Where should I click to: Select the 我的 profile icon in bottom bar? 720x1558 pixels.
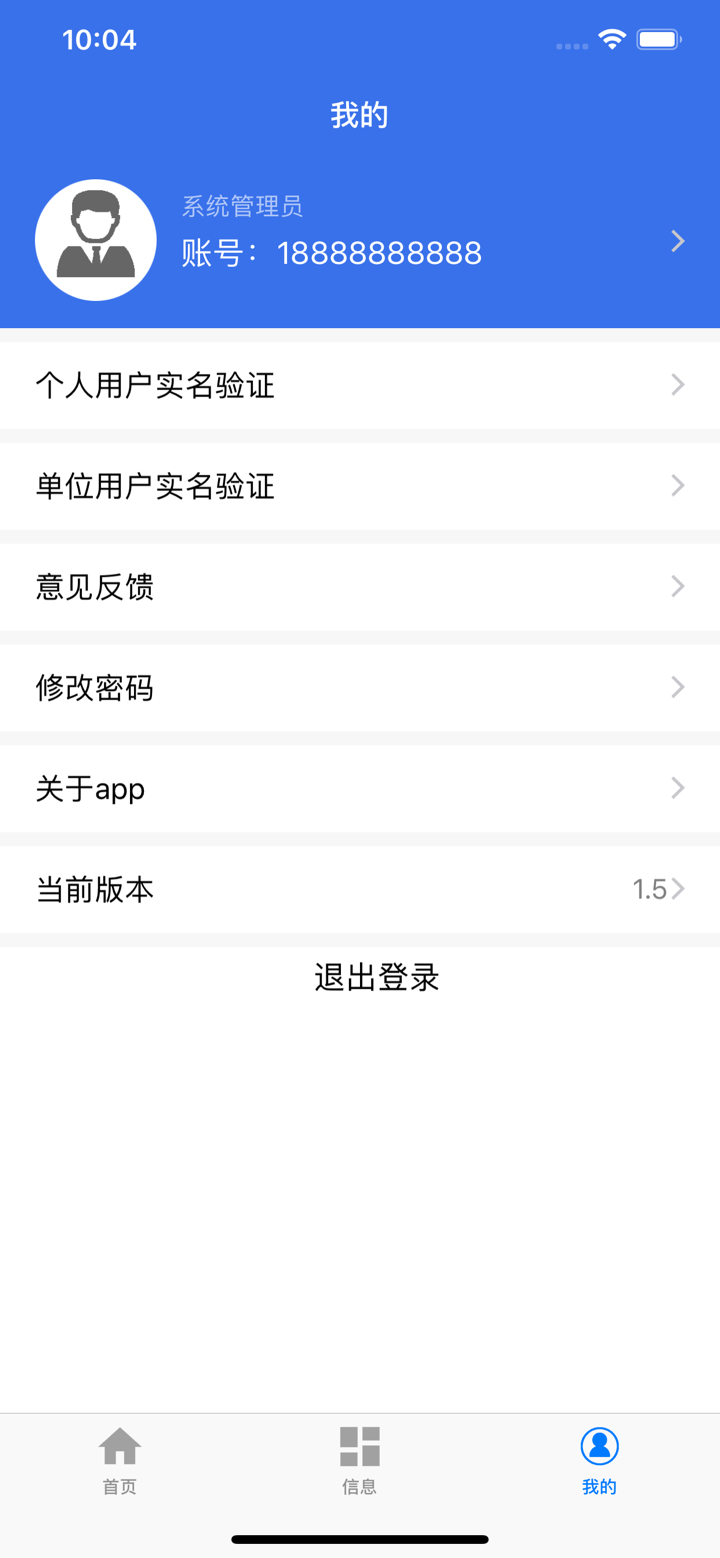coord(598,1443)
